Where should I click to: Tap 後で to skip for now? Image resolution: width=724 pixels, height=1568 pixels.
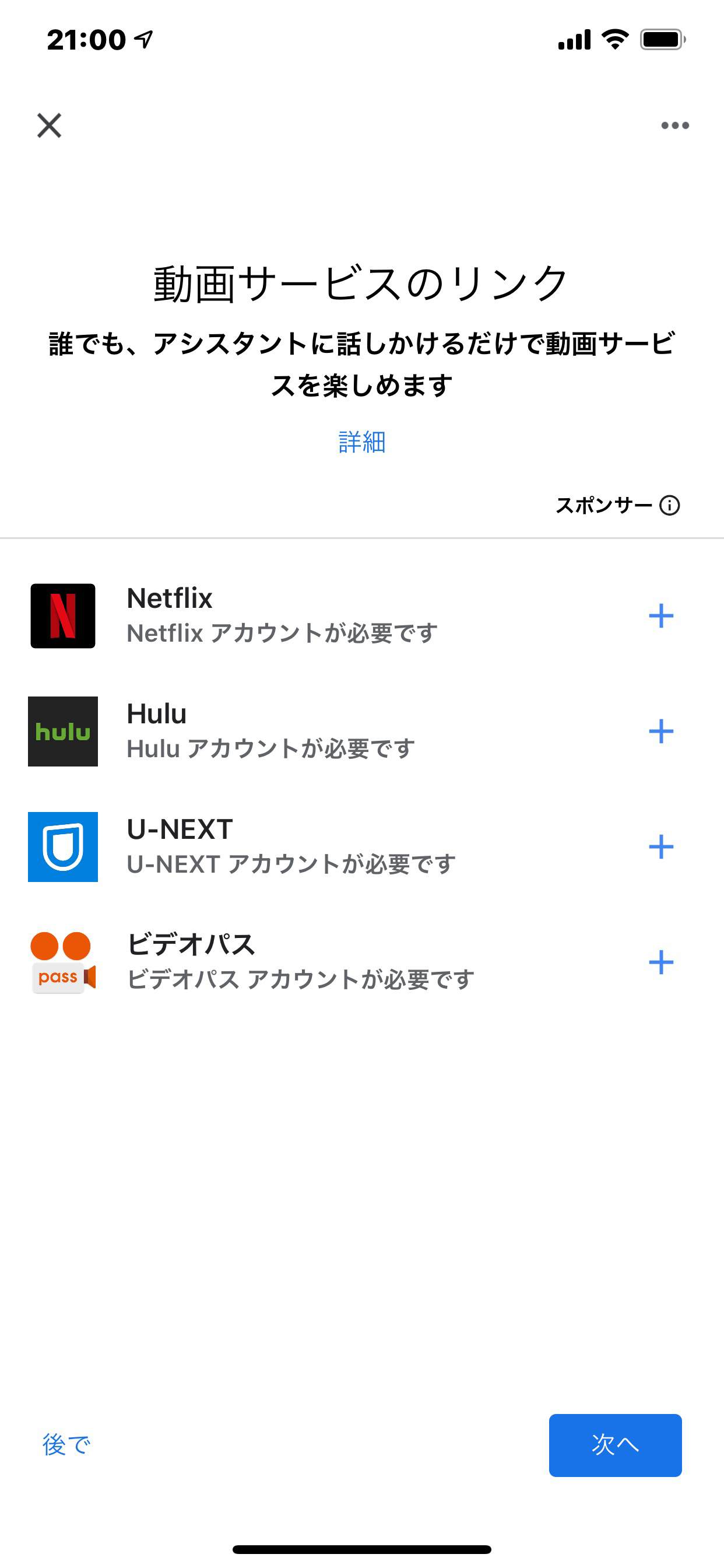66,1444
